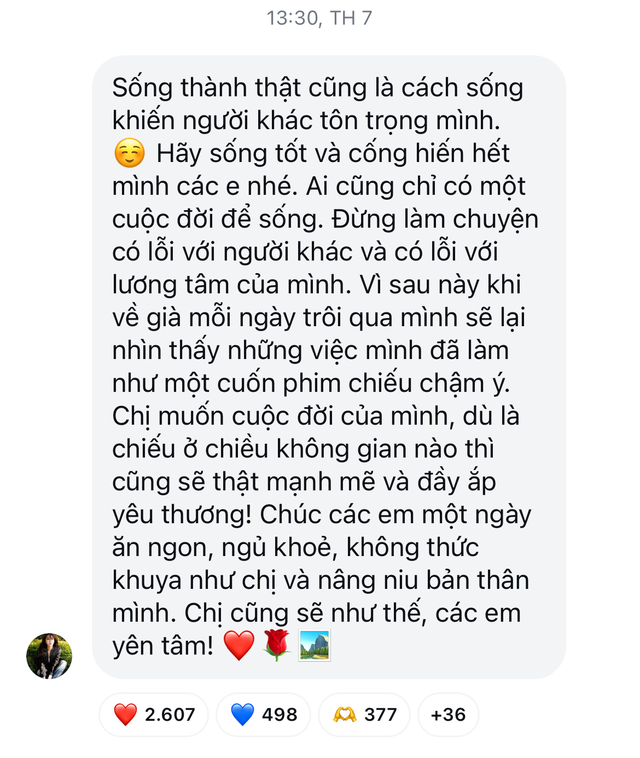This screenshot has width=640, height=758.
Task: Open the sender's profile avatar
Action: pyautogui.click(x=49, y=655)
